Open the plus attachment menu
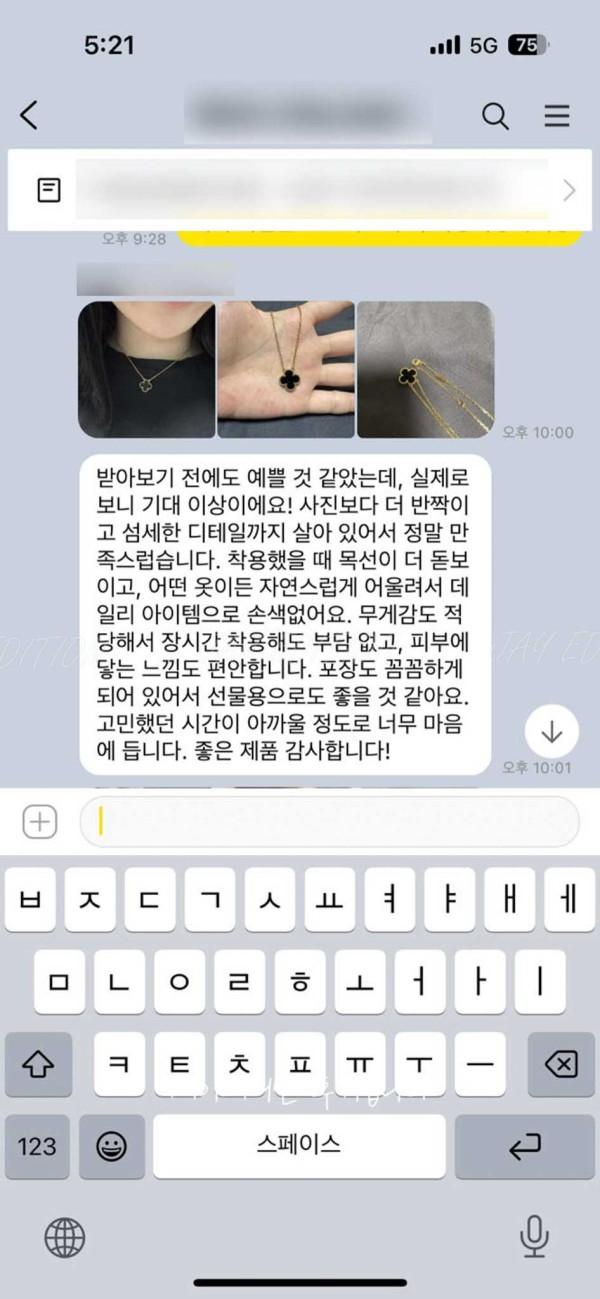Viewport: 600px width, 1299px height. click(40, 822)
